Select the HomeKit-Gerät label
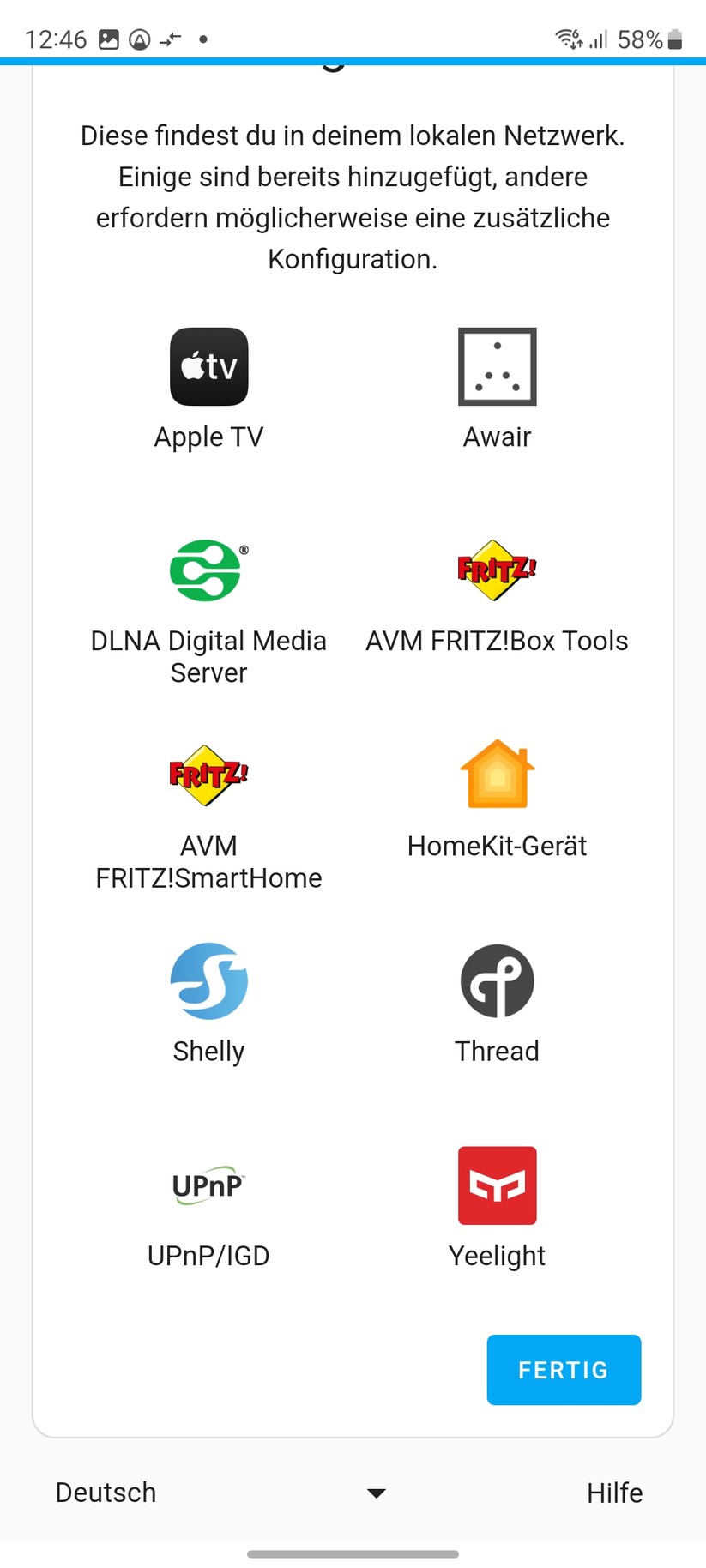 click(497, 846)
